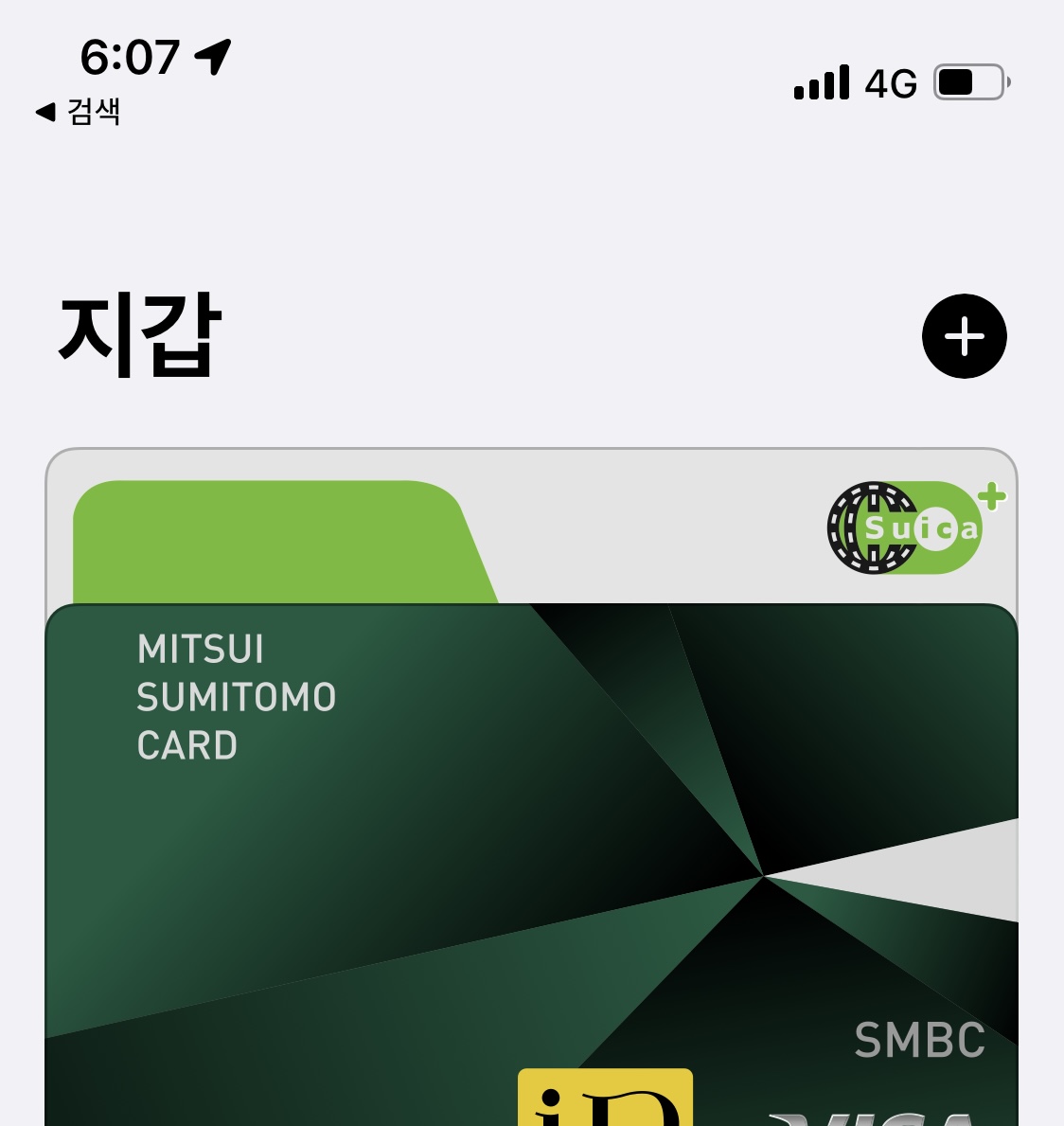Add a new card with the plus button
The height and width of the screenshot is (1126, 1064).
coord(964,336)
